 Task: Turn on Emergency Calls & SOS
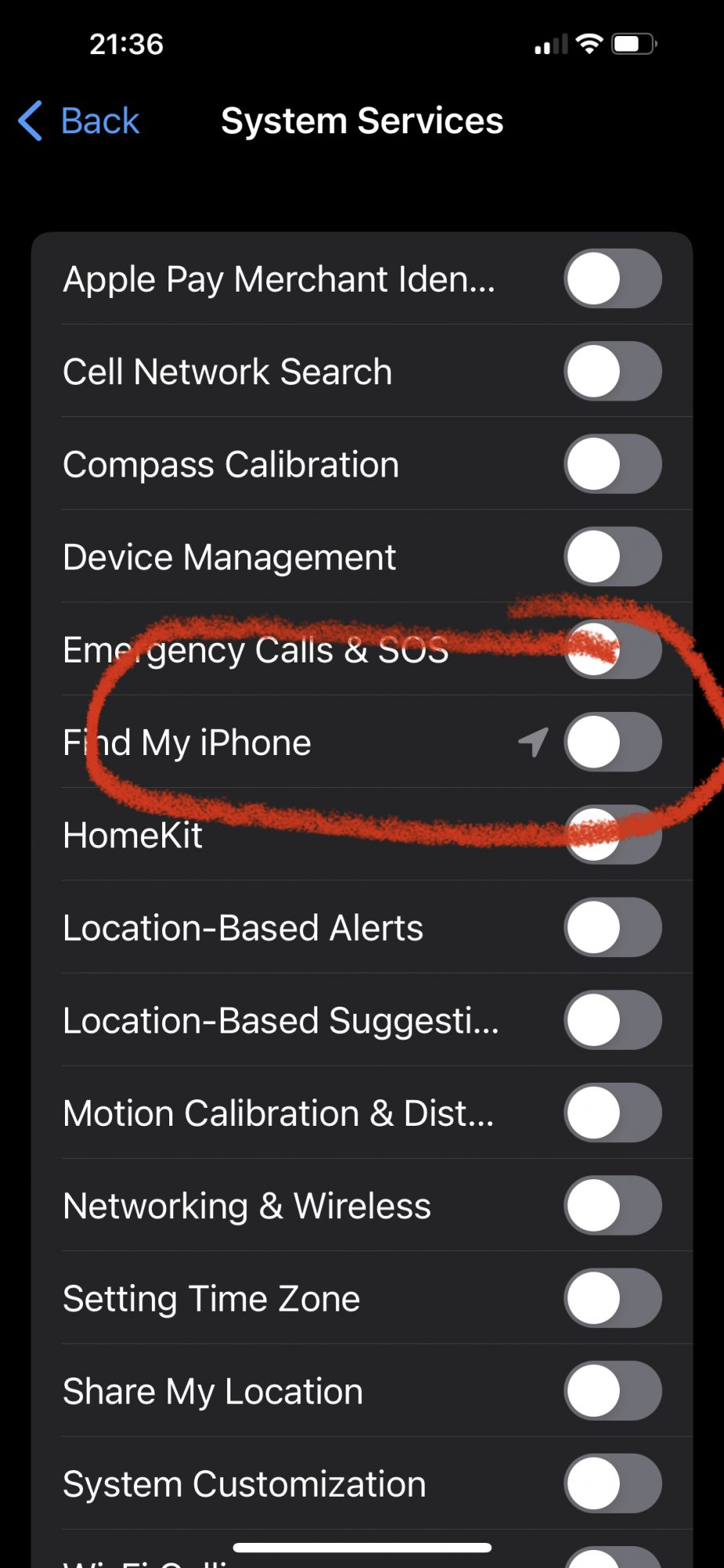click(612, 649)
